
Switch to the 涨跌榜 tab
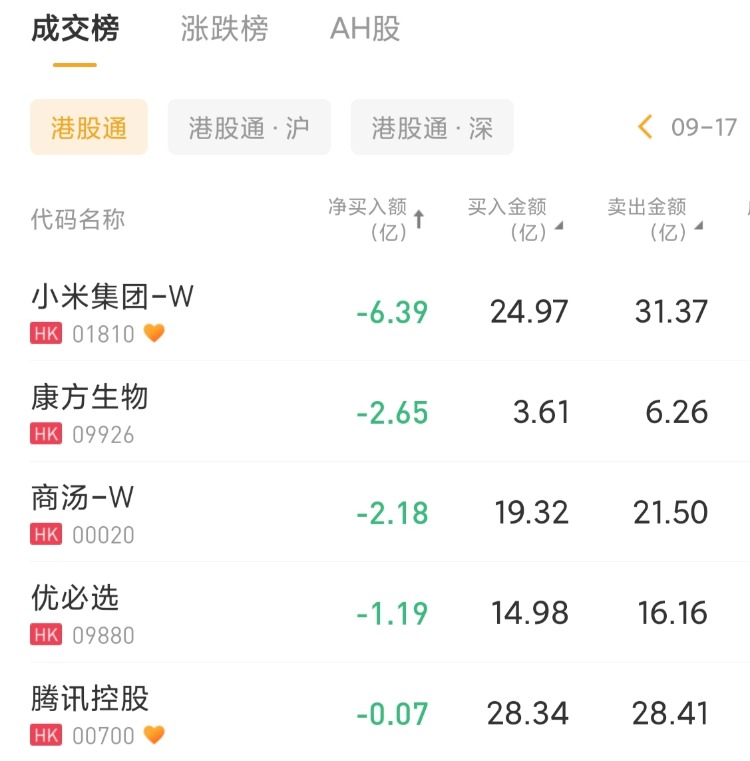[x=224, y=29]
